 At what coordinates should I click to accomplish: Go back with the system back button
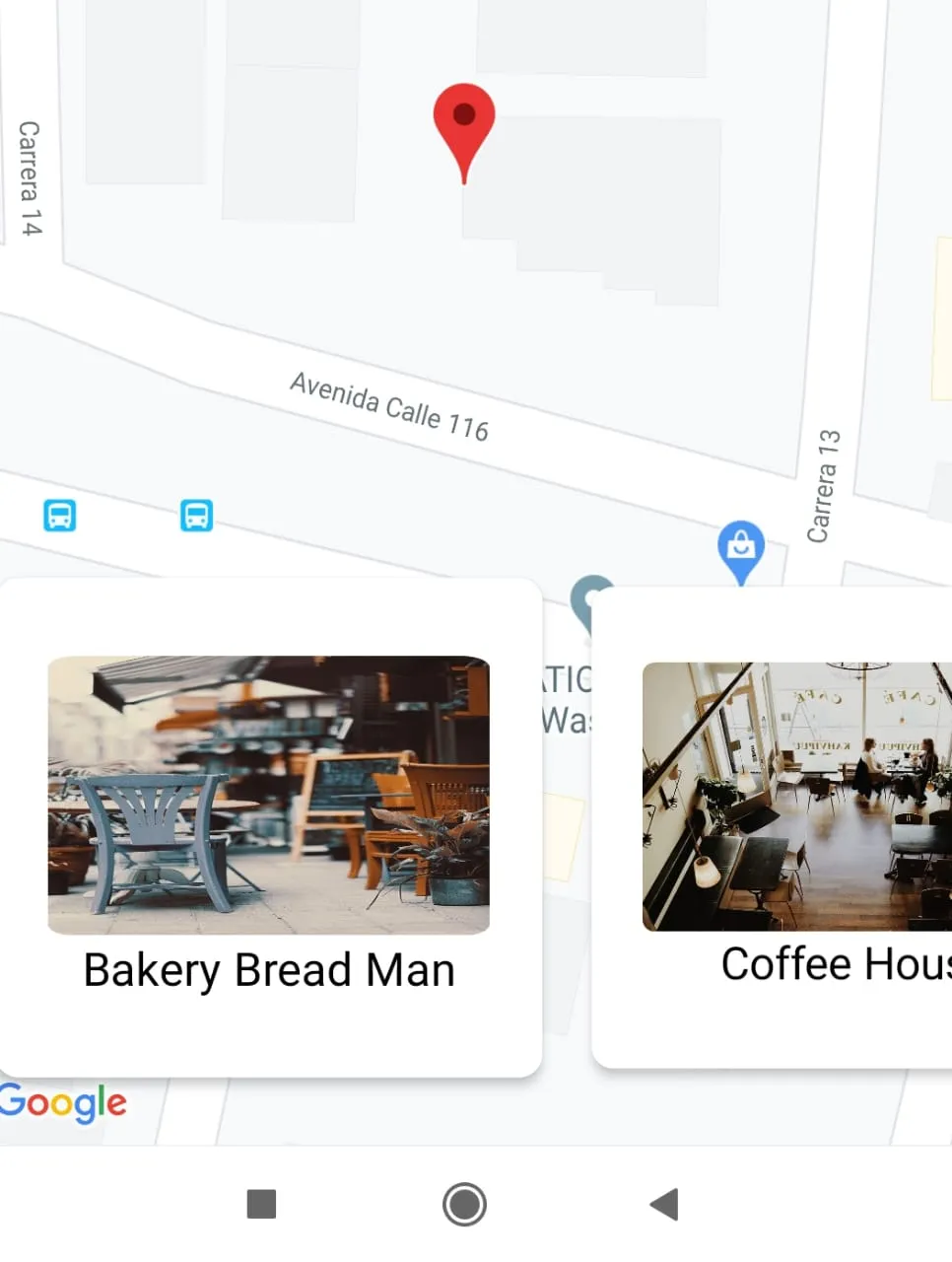[x=665, y=1204]
